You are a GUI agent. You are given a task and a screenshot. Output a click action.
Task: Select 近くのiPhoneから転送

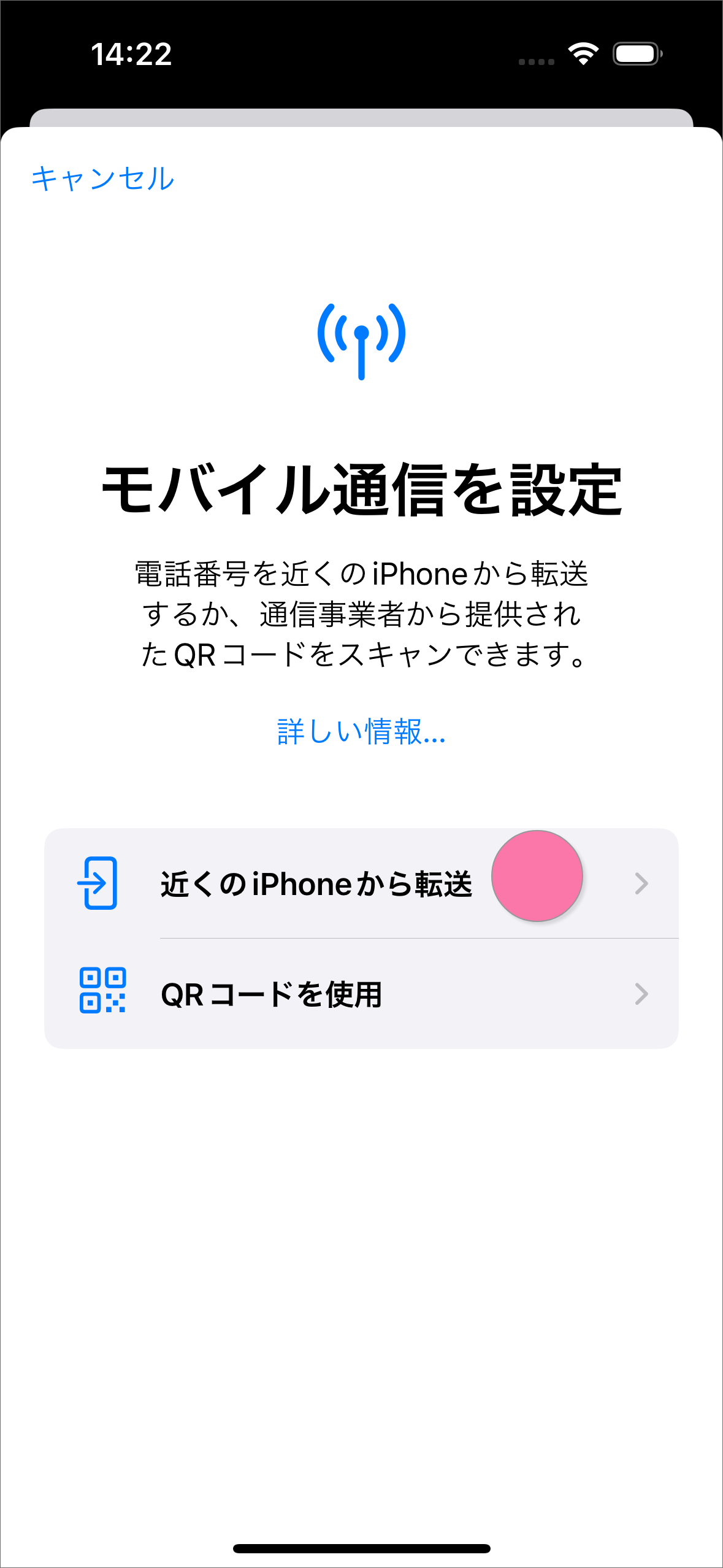[x=316, y=883]
